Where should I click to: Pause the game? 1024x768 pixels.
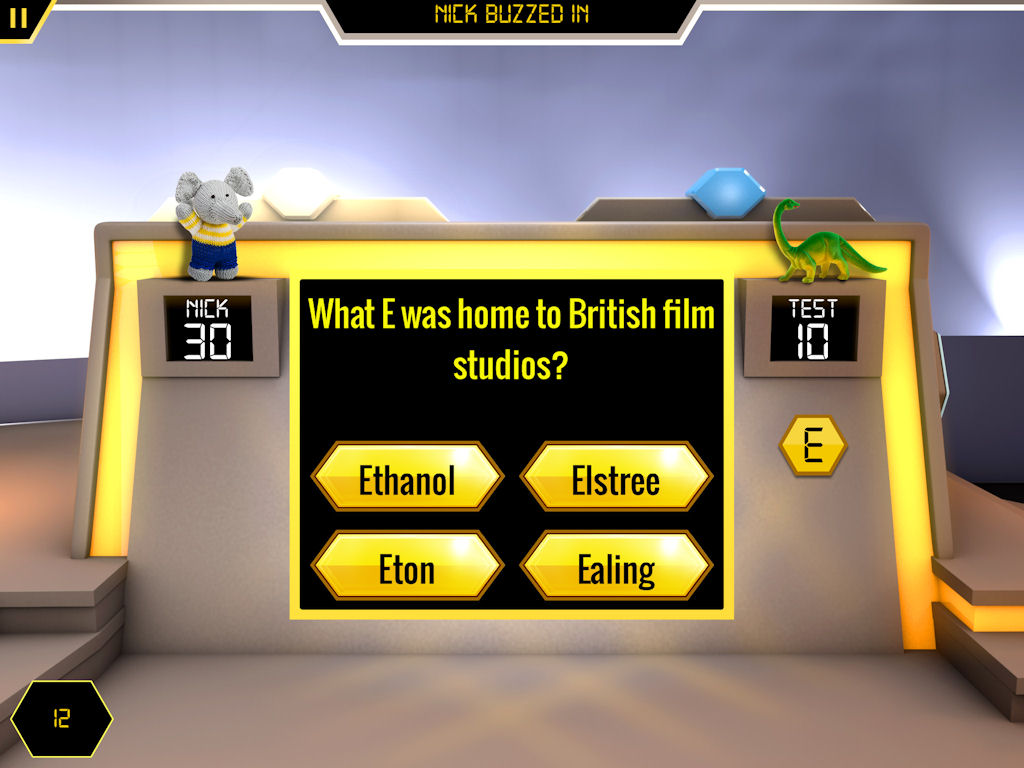point(18,15)
